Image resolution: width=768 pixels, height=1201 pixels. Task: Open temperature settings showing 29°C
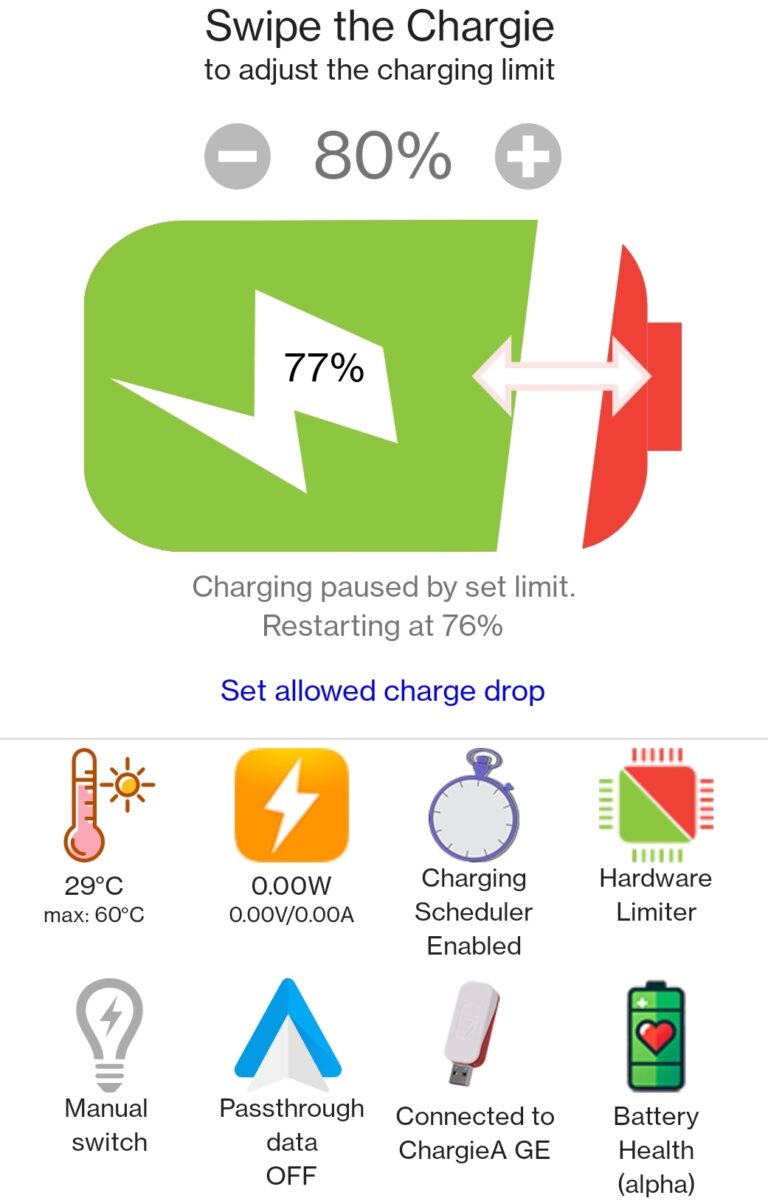point(97,808)
